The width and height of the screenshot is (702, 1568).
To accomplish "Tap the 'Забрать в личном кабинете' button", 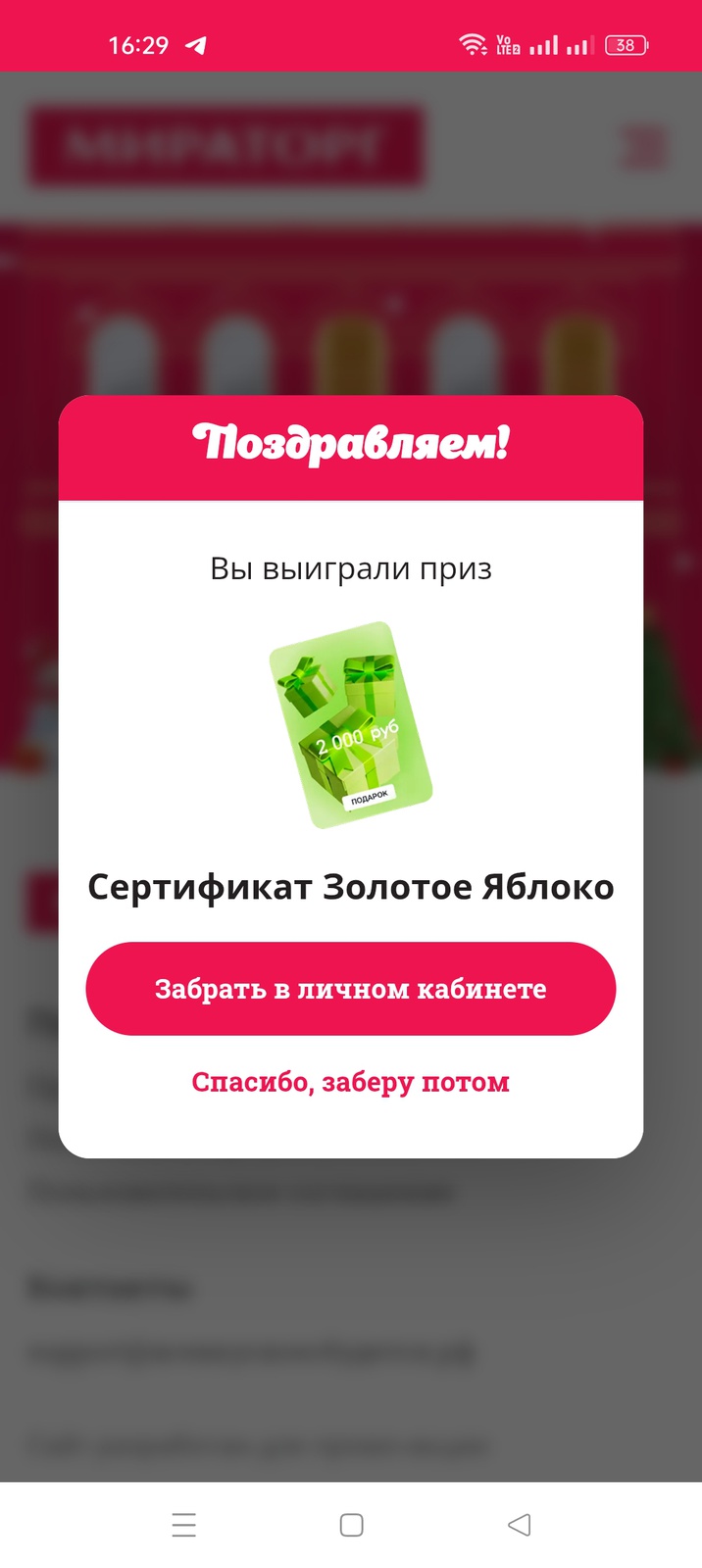I will [351, 989].
